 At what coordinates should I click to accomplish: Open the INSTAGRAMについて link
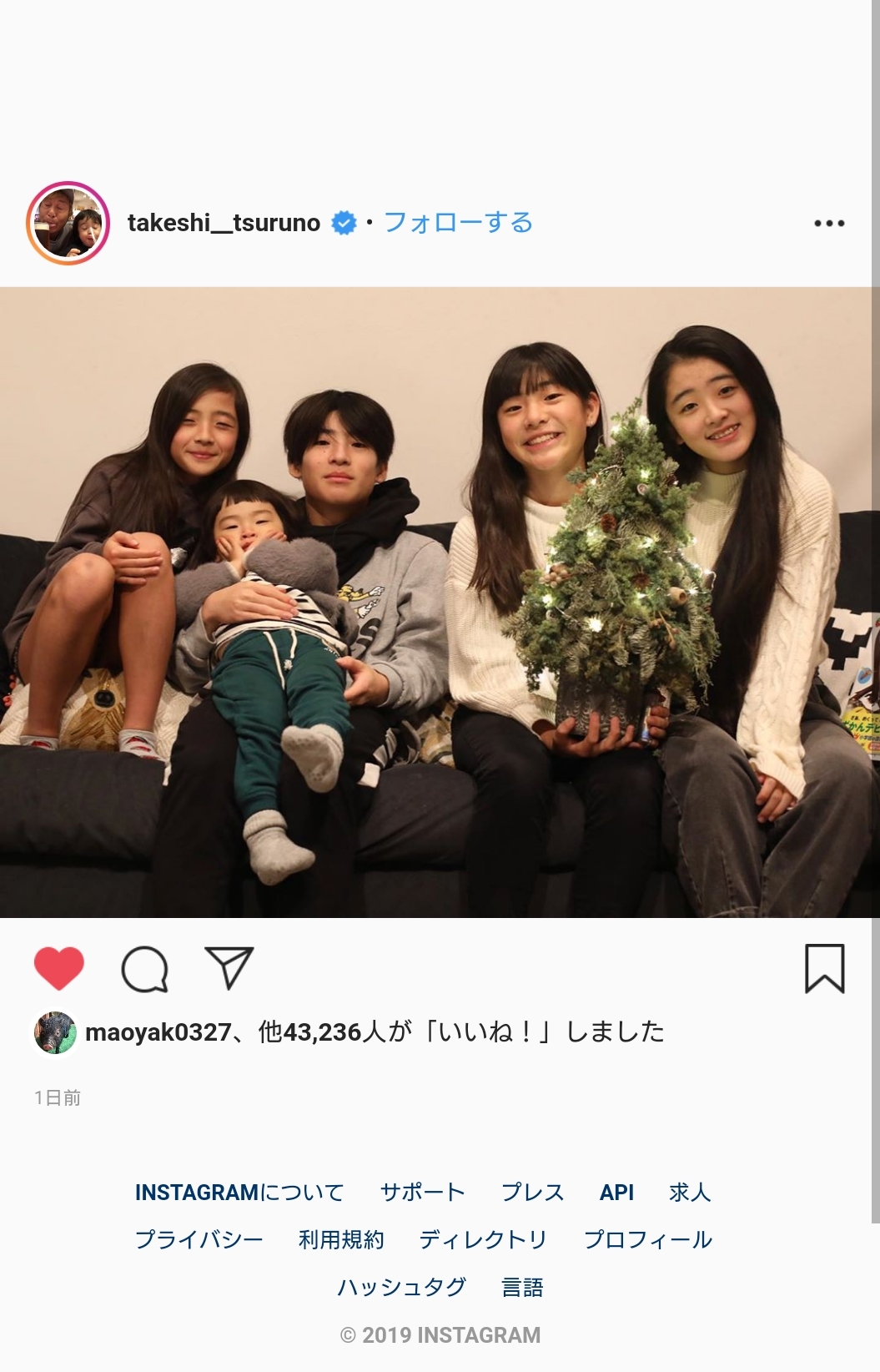pos(239,1193)
